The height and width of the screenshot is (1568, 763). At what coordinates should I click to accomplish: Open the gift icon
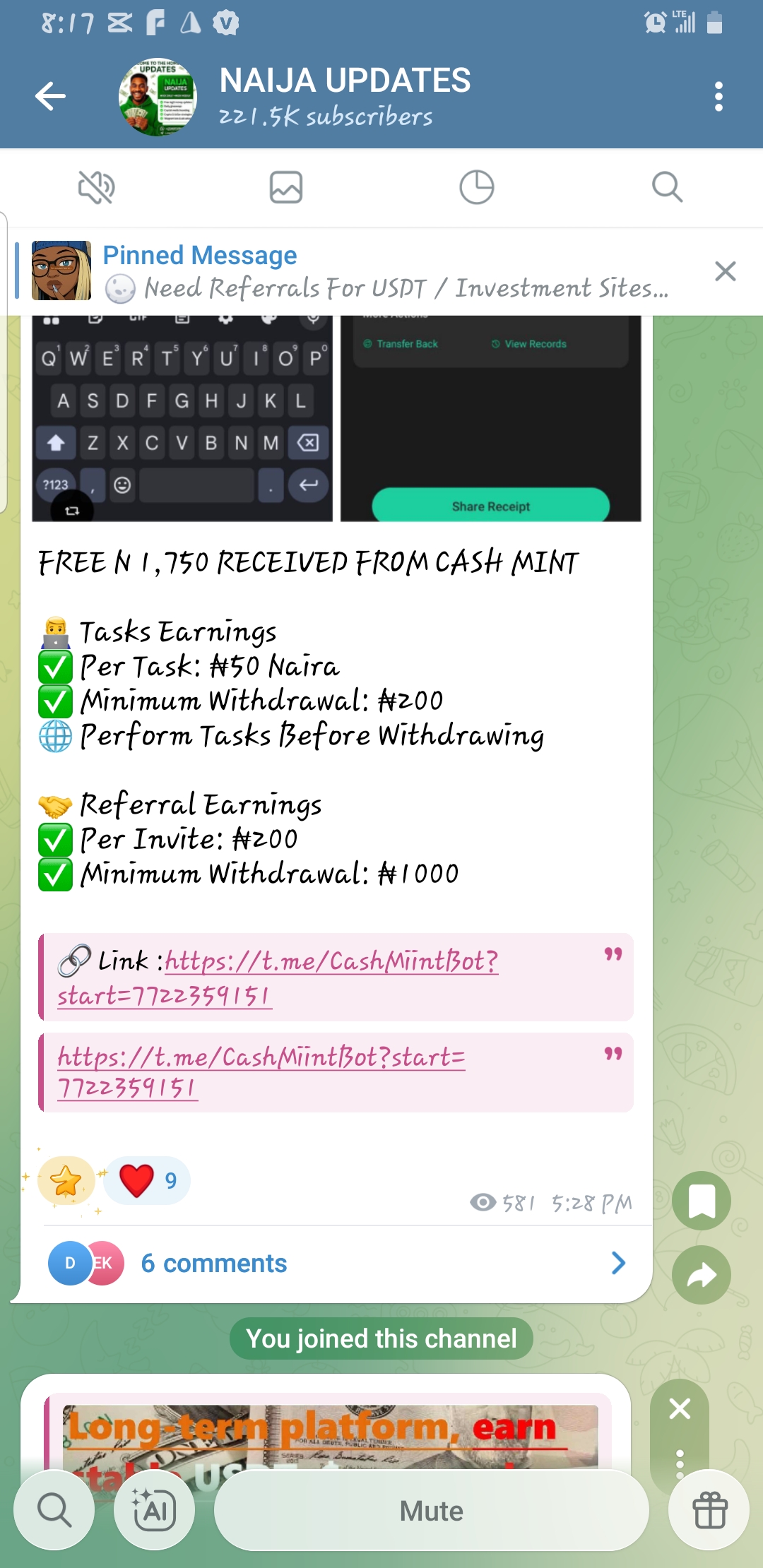[x=709, y=1511]
